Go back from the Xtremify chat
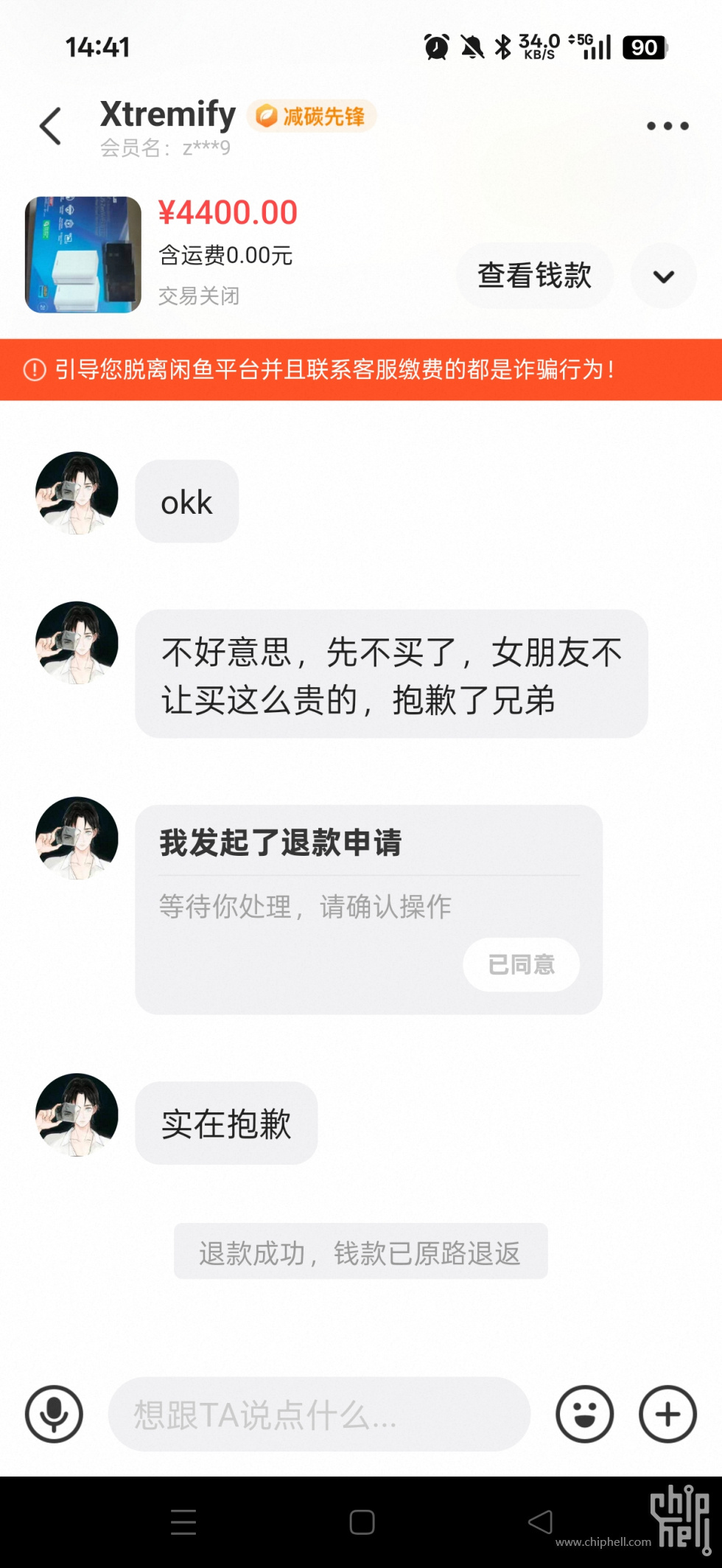The height and width of the screenshot is (1568, 722). [x=50, y=126]
